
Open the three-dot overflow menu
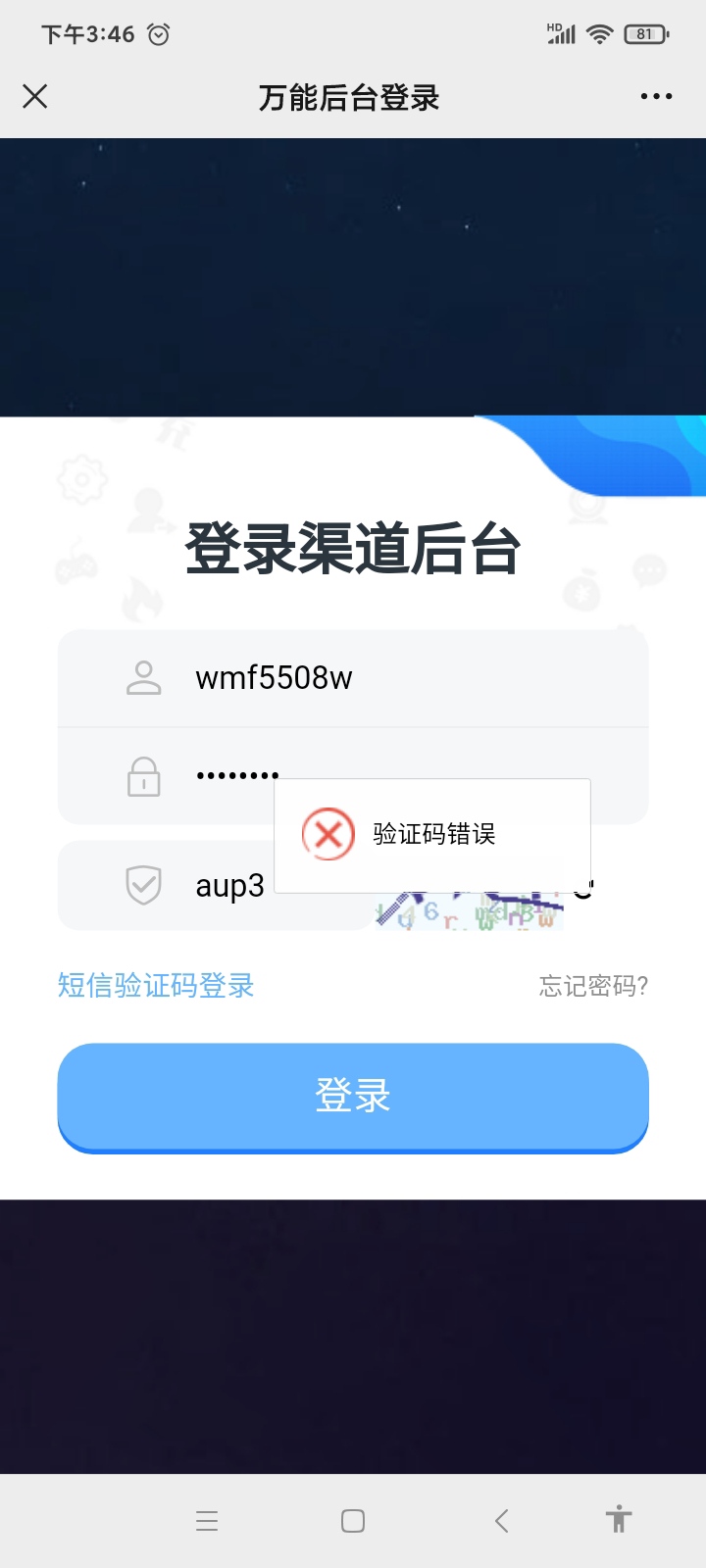tap(655, 95)
